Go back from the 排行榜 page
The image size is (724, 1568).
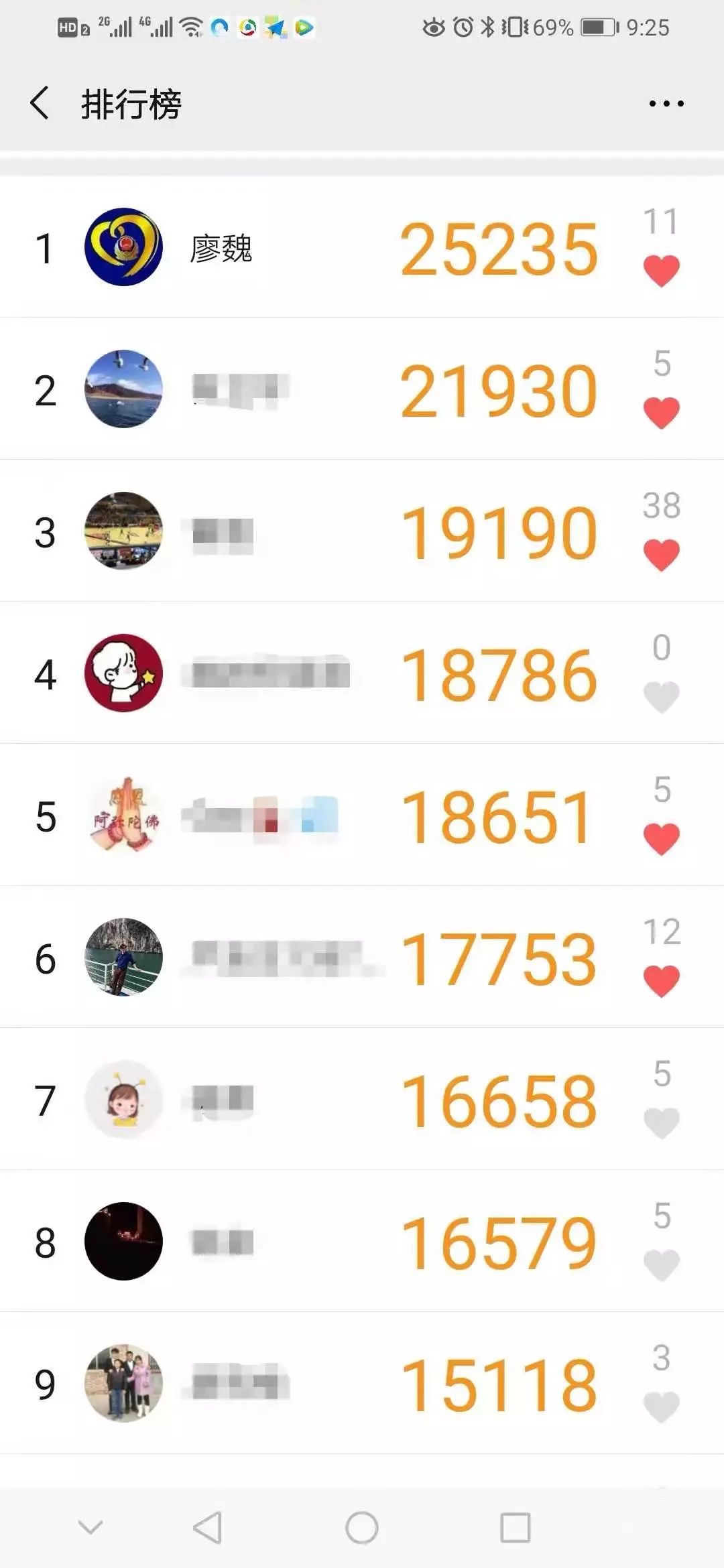tap(40, 103)
